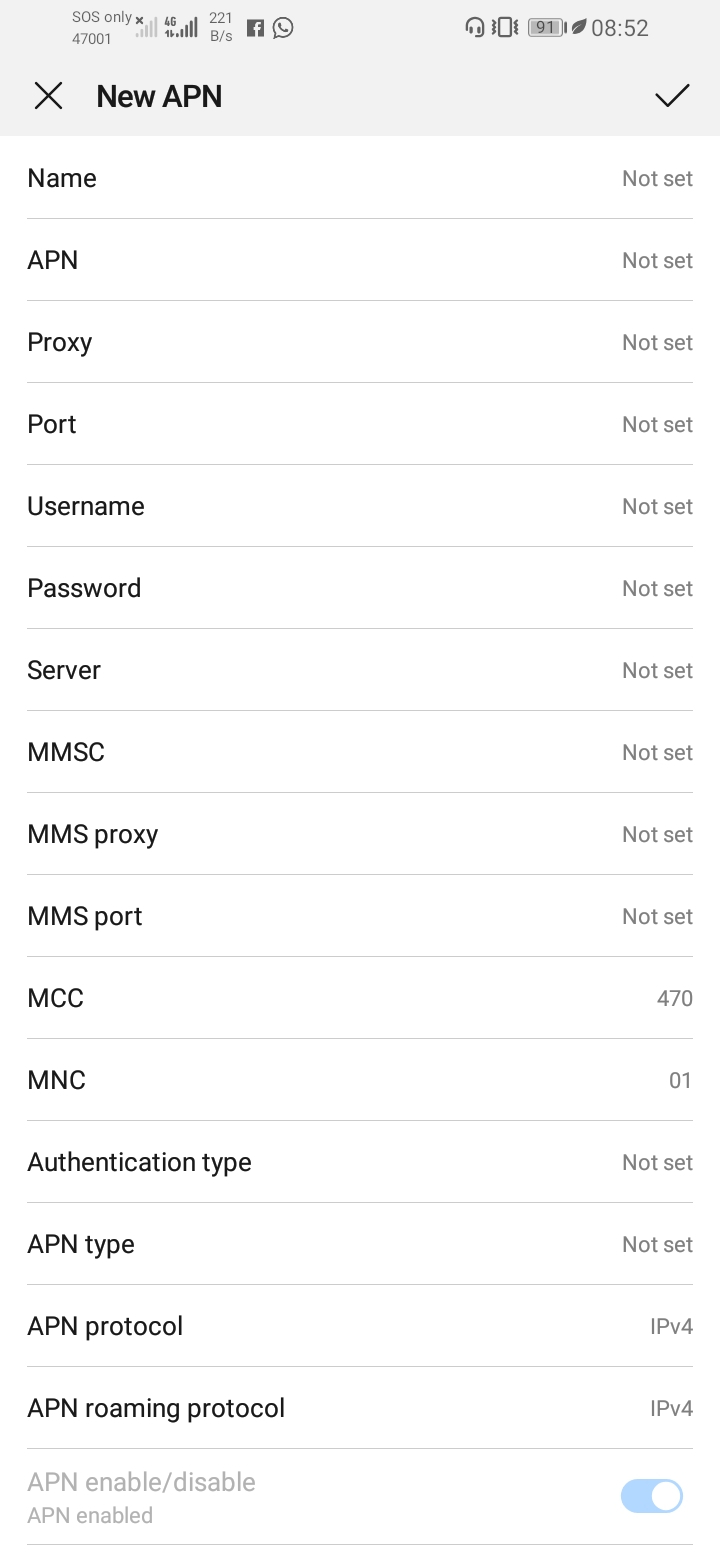This screenshot has height=1560, width=720.
Task: Change the APN protocol from IPv4
Action: click(360, 1326)
